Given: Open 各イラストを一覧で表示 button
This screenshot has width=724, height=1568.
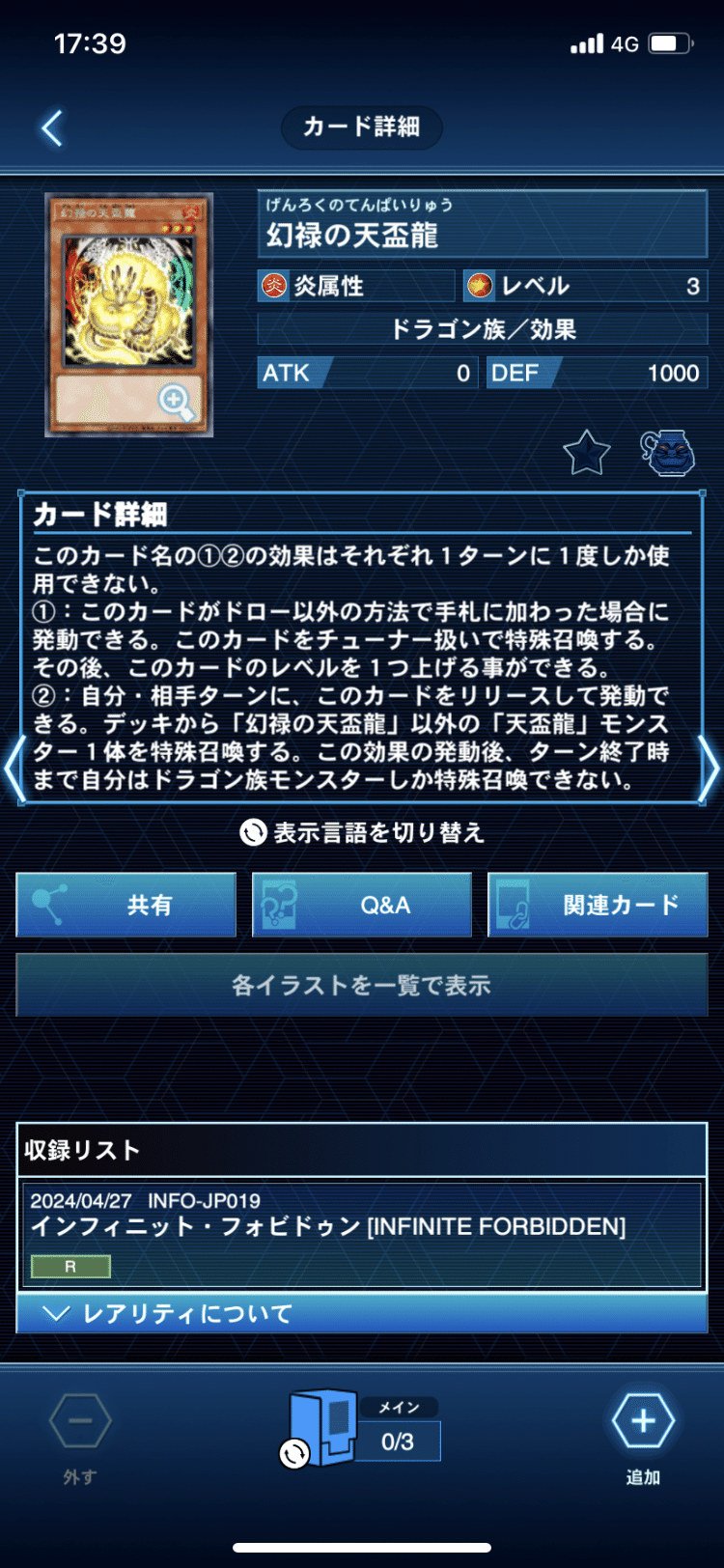Looking at the screenshot, I should [362, 985].
